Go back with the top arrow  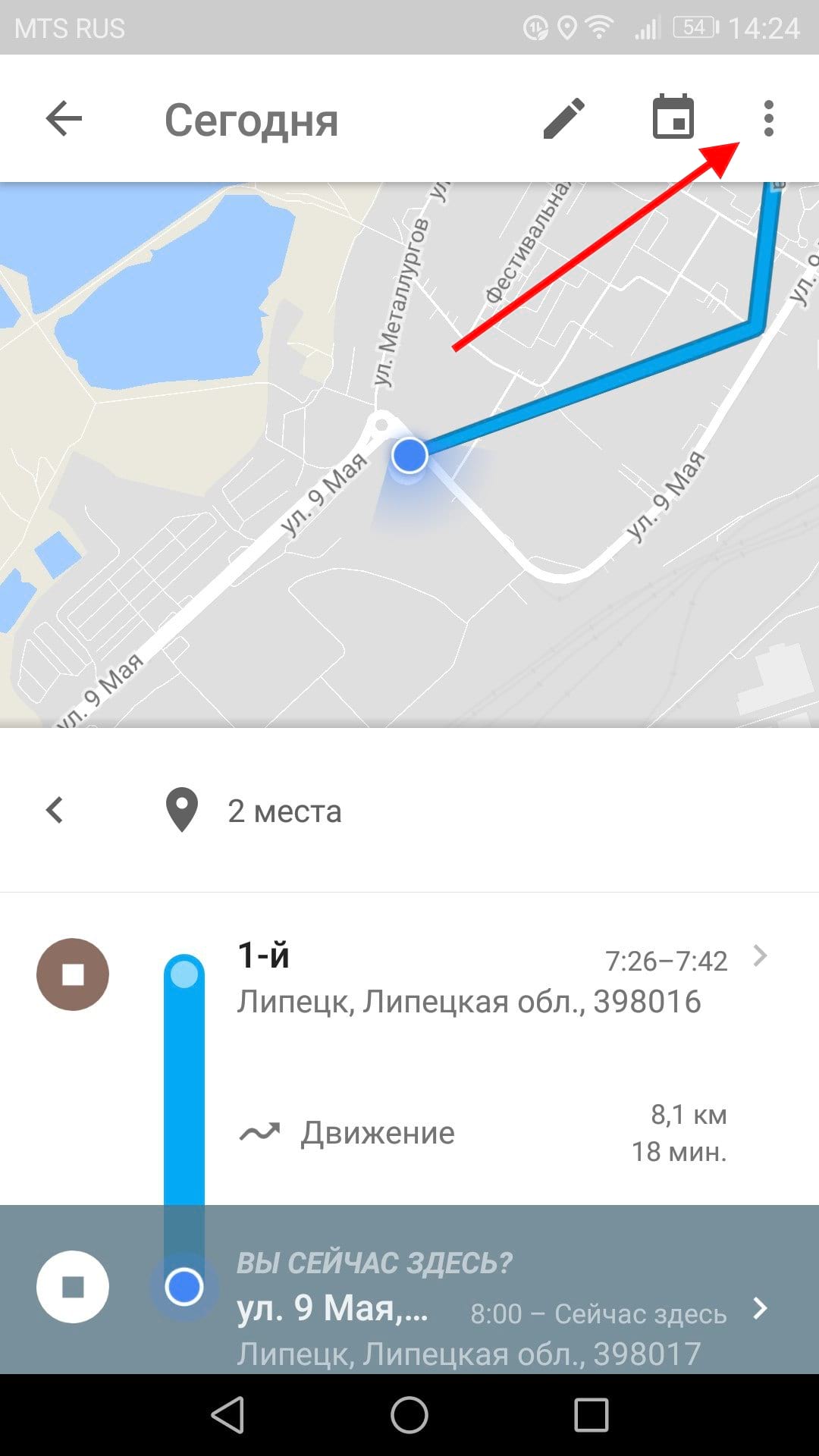[64, 119]
